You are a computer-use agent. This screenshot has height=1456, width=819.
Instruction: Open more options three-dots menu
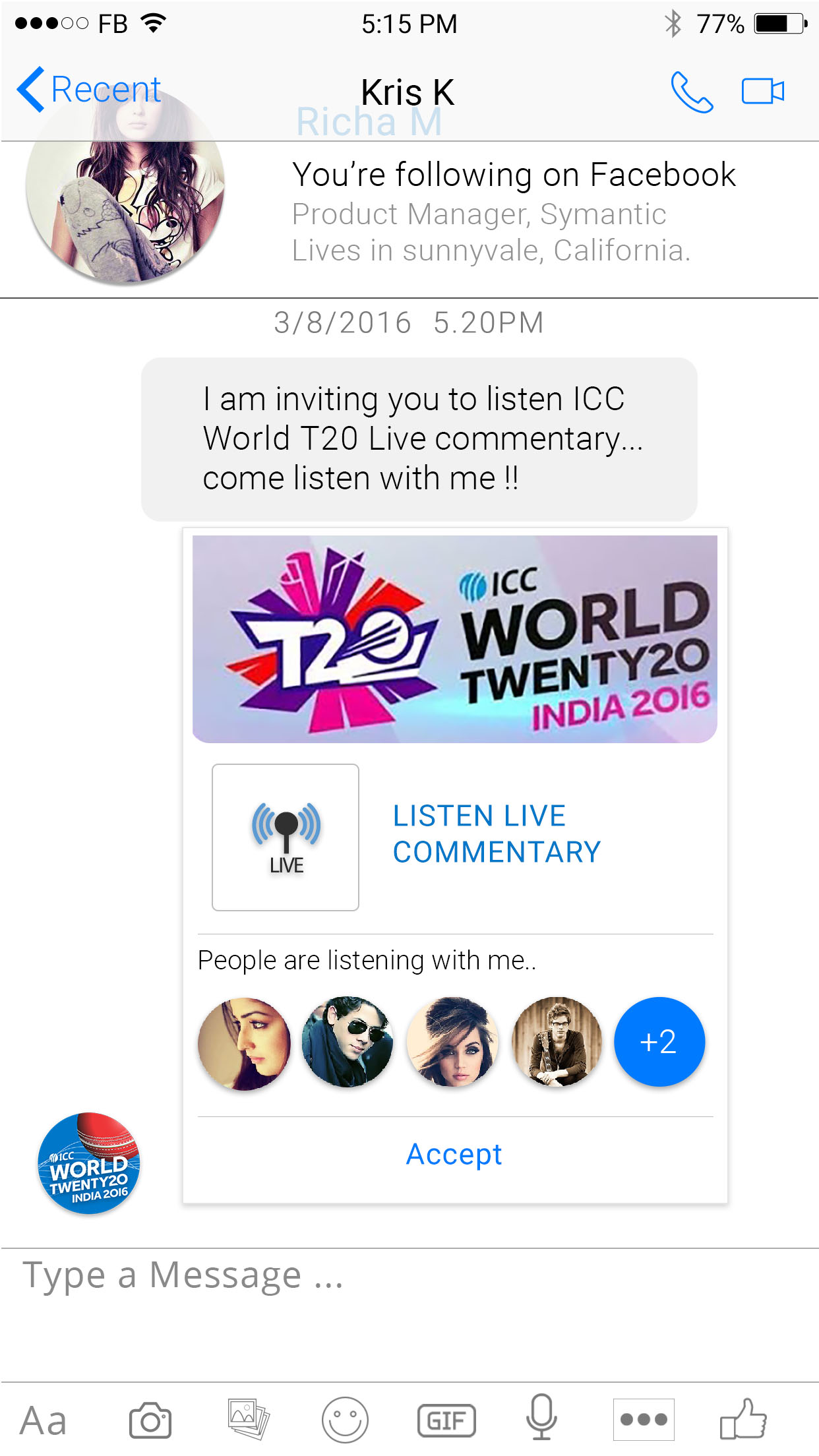click(x=643, y=1419)
